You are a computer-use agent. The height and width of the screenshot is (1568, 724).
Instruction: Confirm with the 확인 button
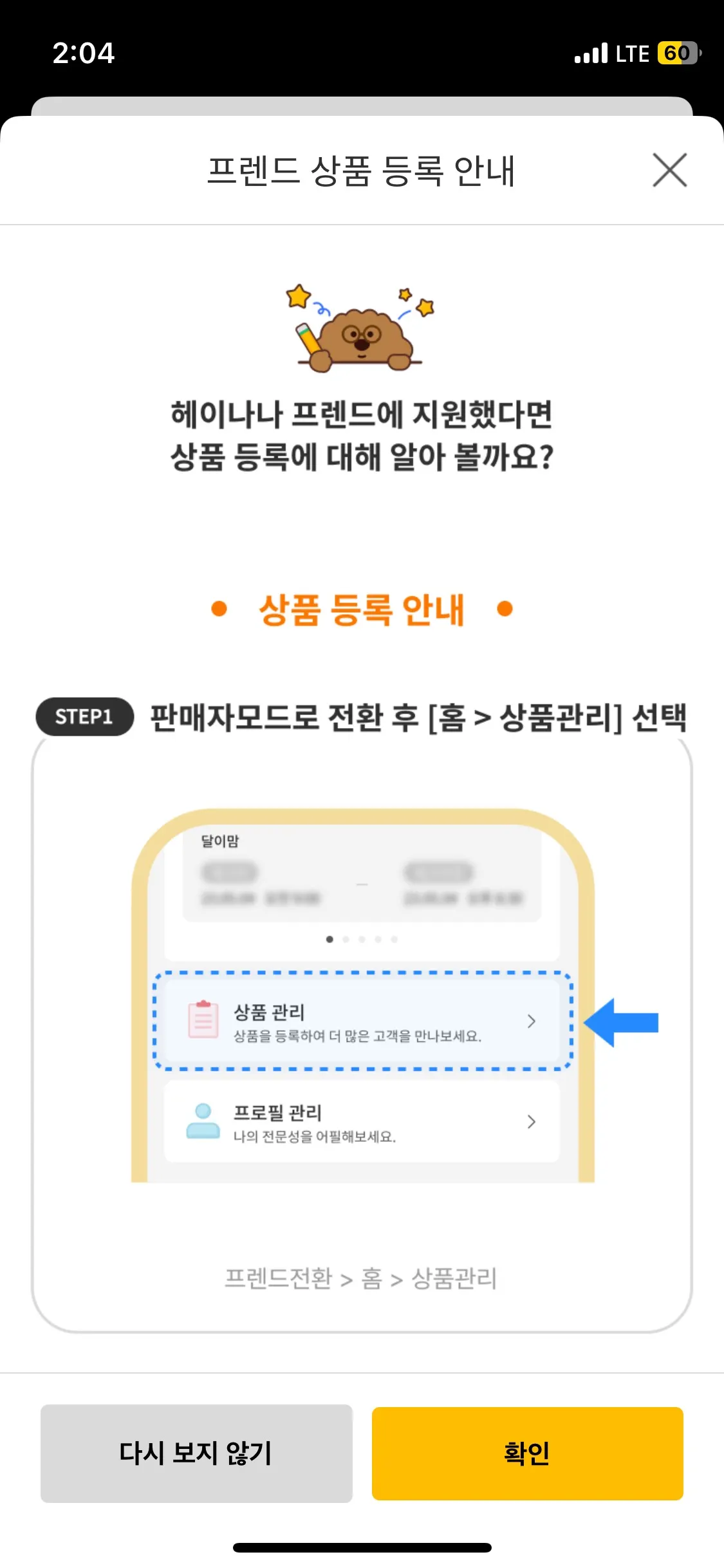coord(527,1453)
